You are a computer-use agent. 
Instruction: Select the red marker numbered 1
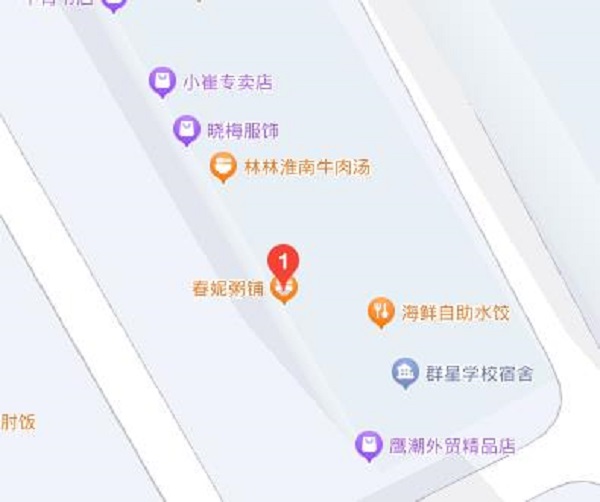(x=286, y=260)
